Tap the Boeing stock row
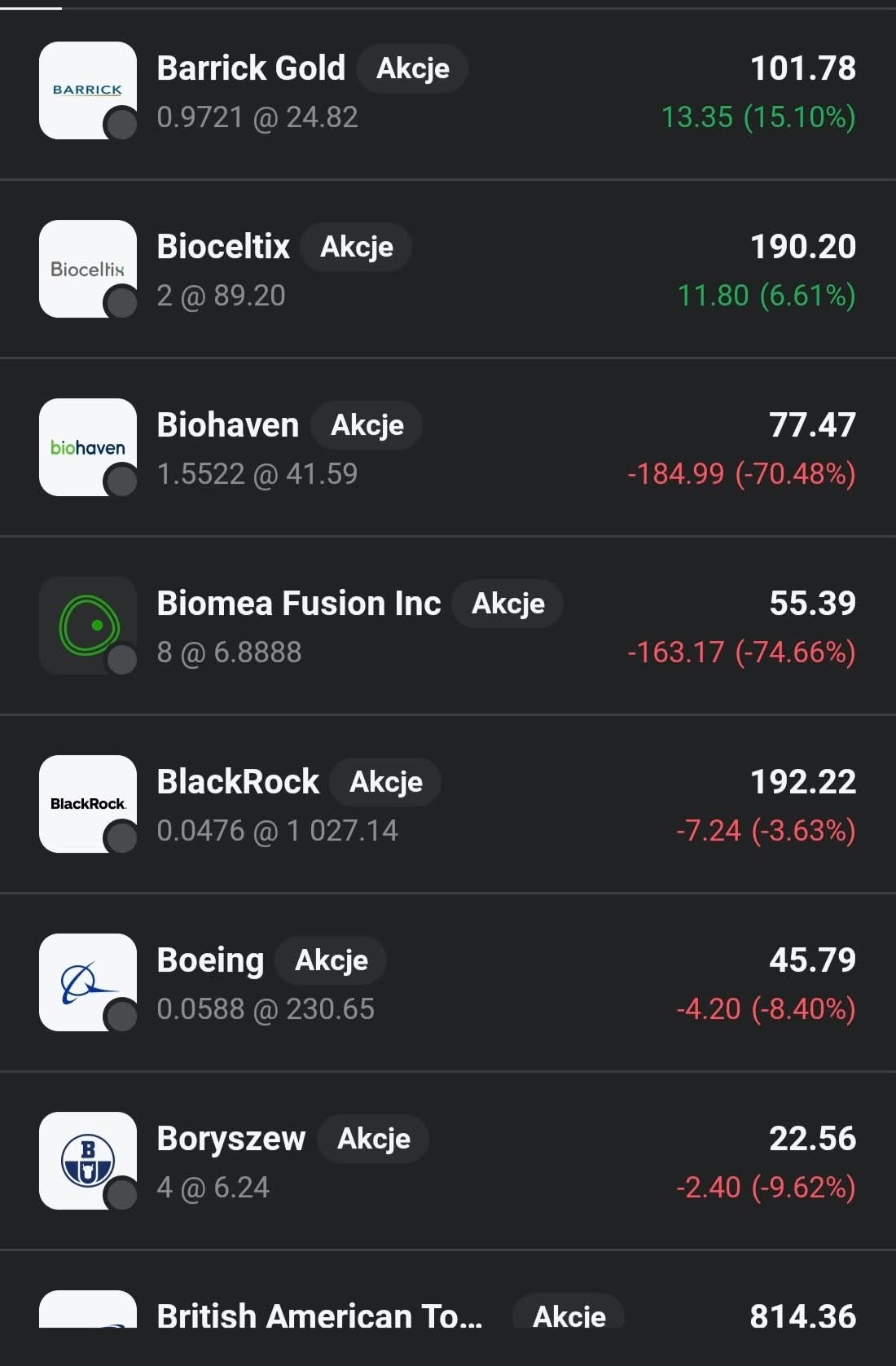 [448, 983]
